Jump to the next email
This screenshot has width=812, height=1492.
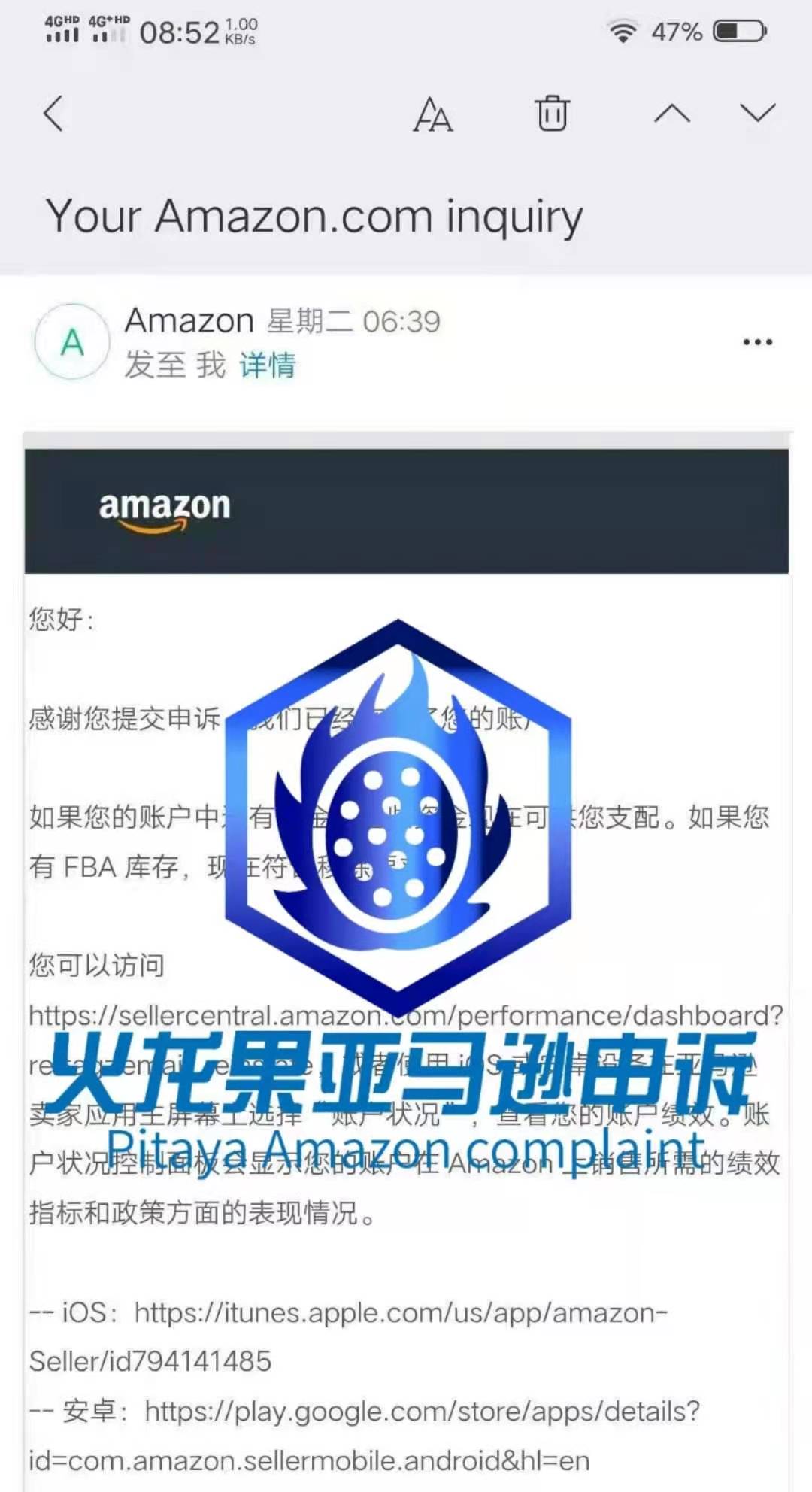(757, 114)
